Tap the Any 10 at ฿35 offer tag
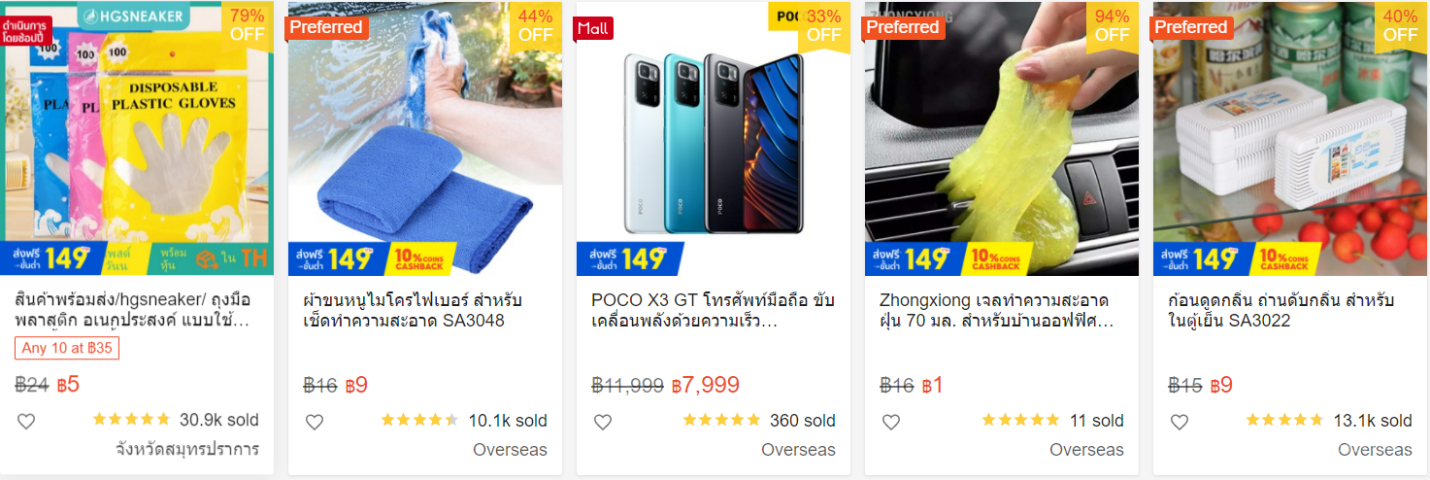The width and height of the screenshot is (1430, 480). pos(67,348)
